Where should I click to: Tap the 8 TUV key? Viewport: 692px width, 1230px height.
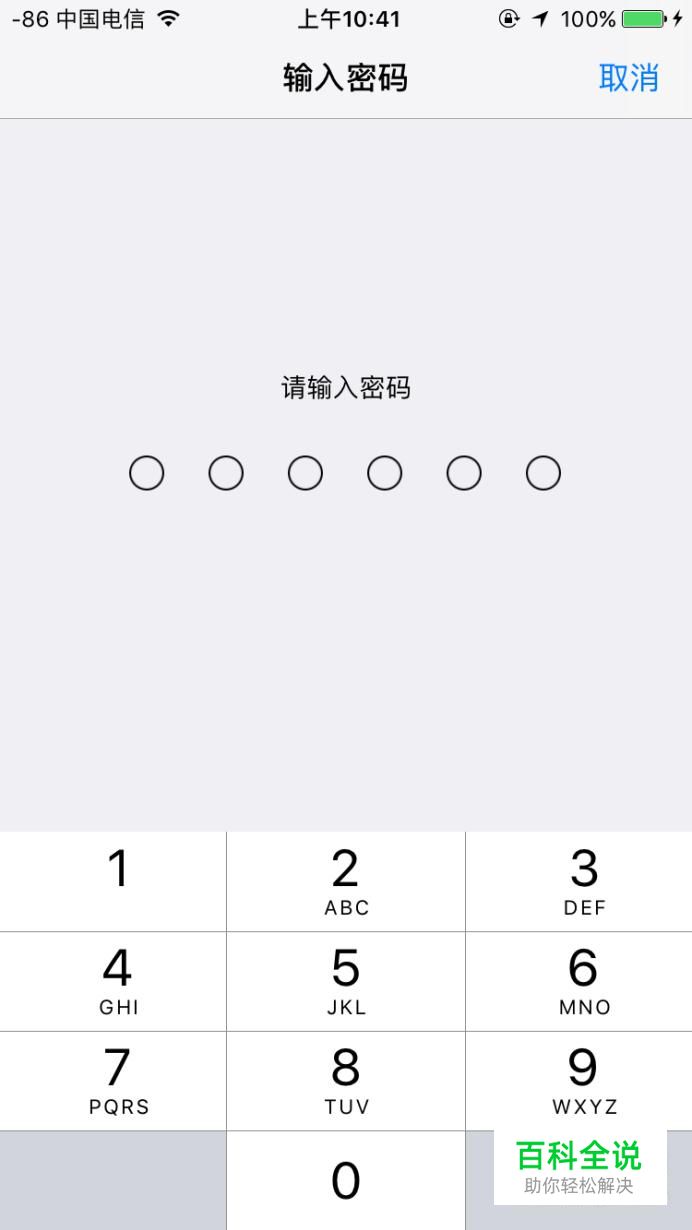pyautogui.click(x=346, y=1081)
